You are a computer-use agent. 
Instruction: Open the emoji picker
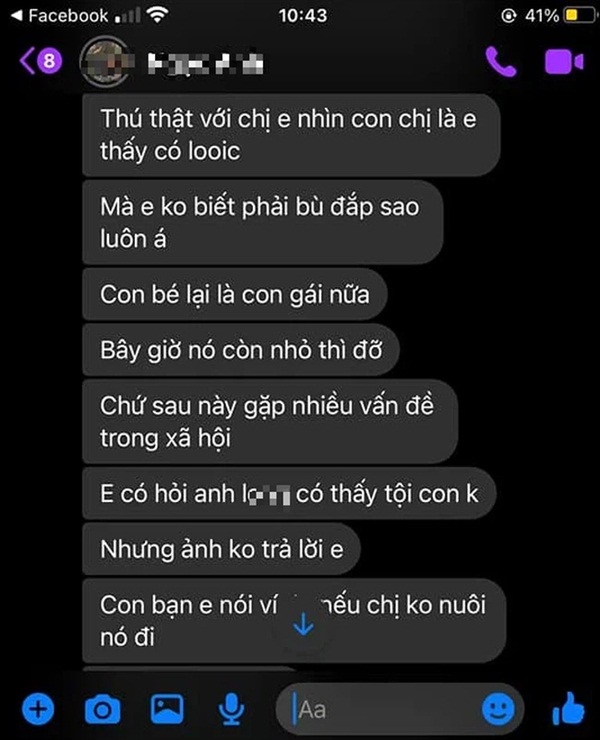[x=496, y=710]
